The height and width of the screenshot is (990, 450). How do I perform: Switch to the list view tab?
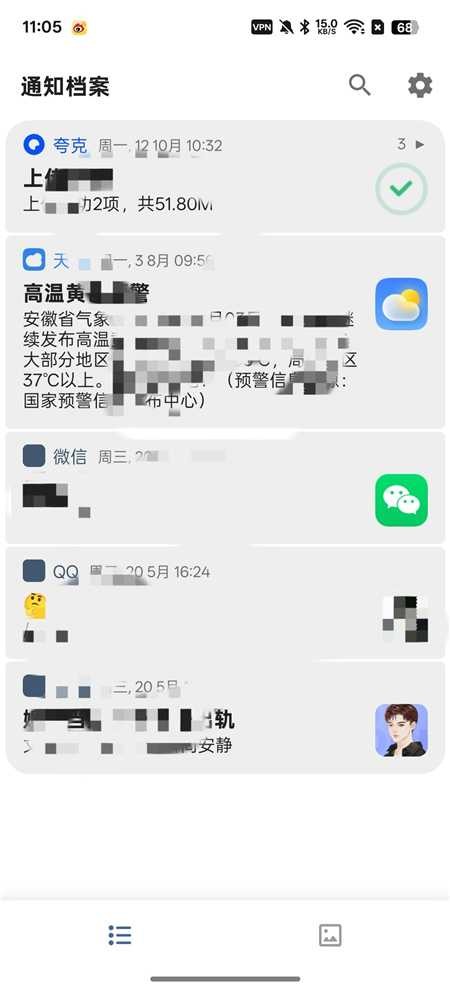(x=119, y=935)
